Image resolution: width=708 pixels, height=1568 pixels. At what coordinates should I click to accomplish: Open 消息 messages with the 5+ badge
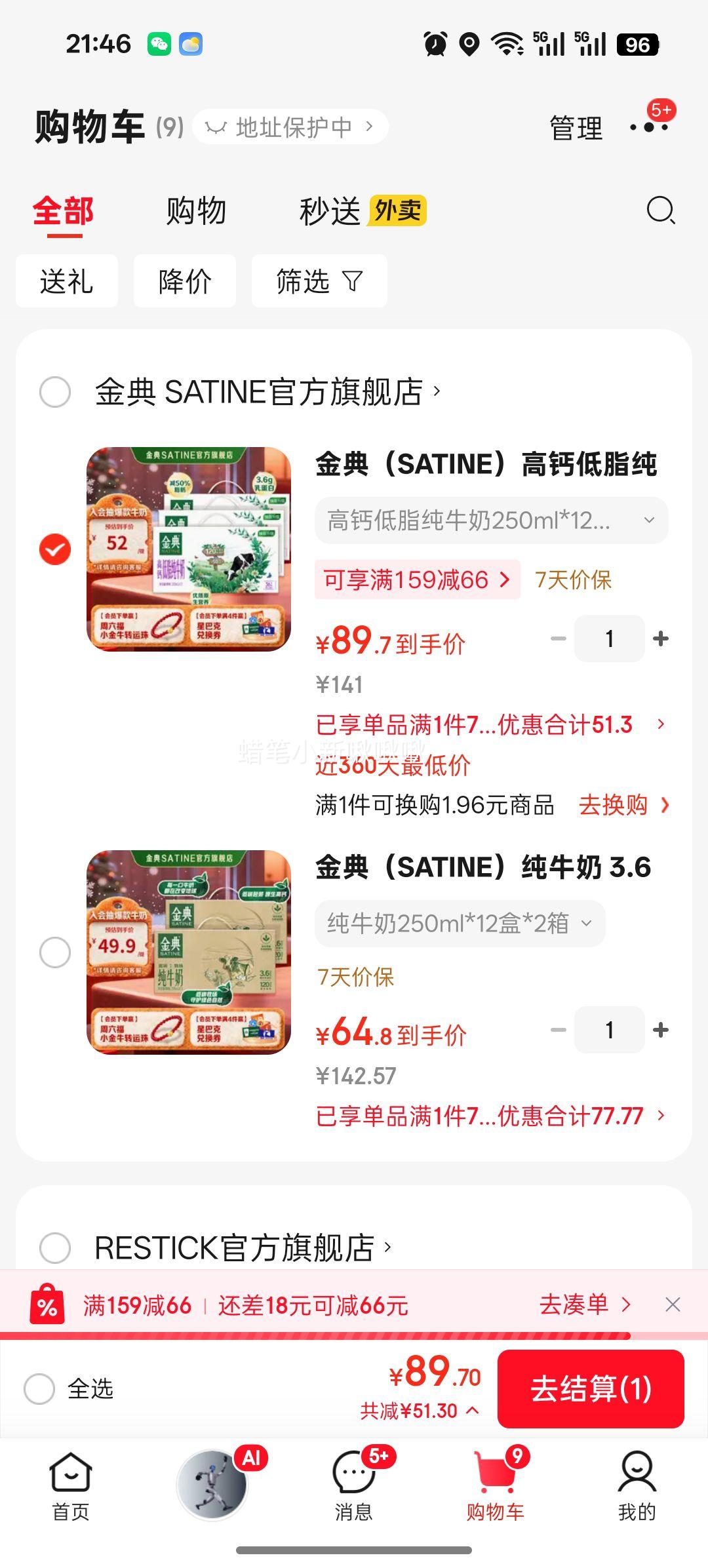tap(354, 1477)
